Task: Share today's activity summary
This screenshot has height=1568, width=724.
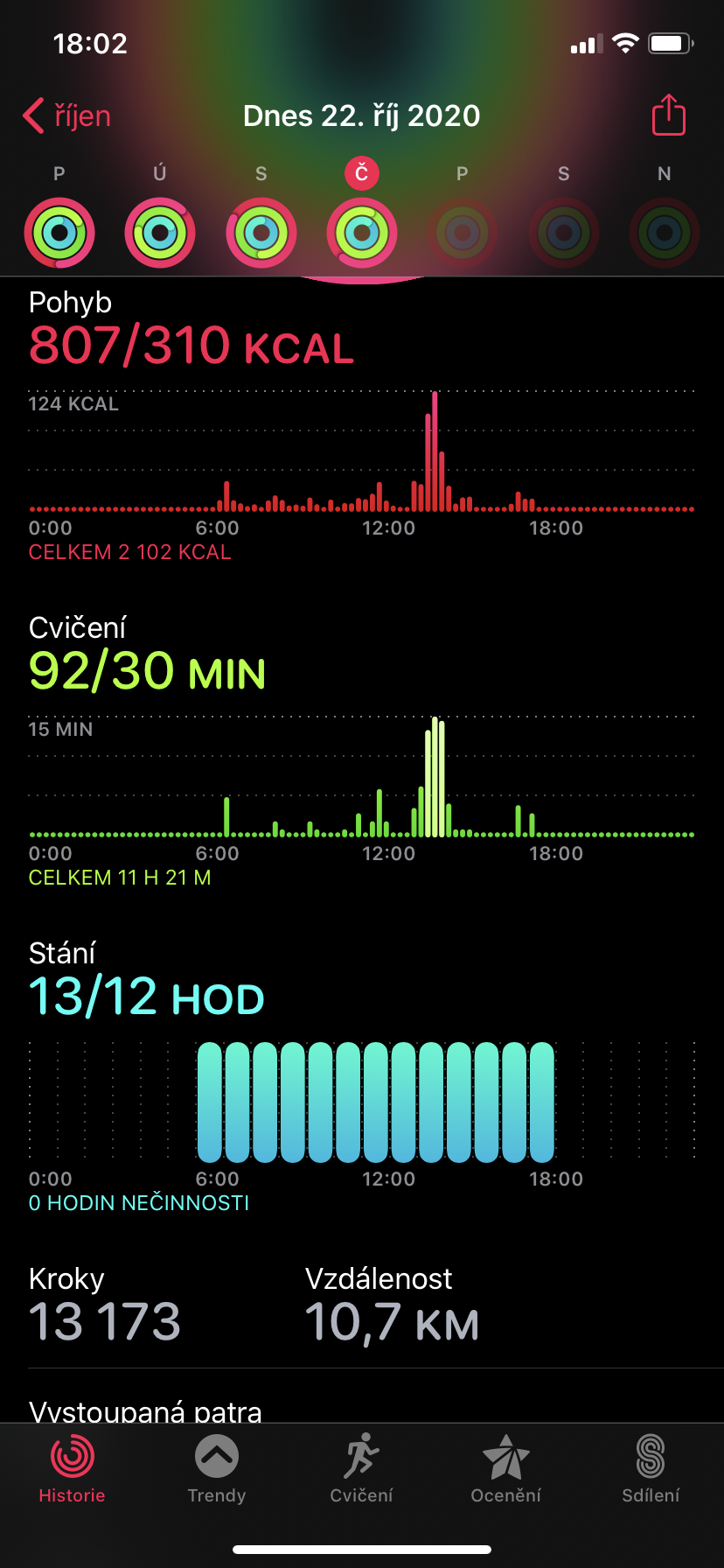Action: point(668,115)
